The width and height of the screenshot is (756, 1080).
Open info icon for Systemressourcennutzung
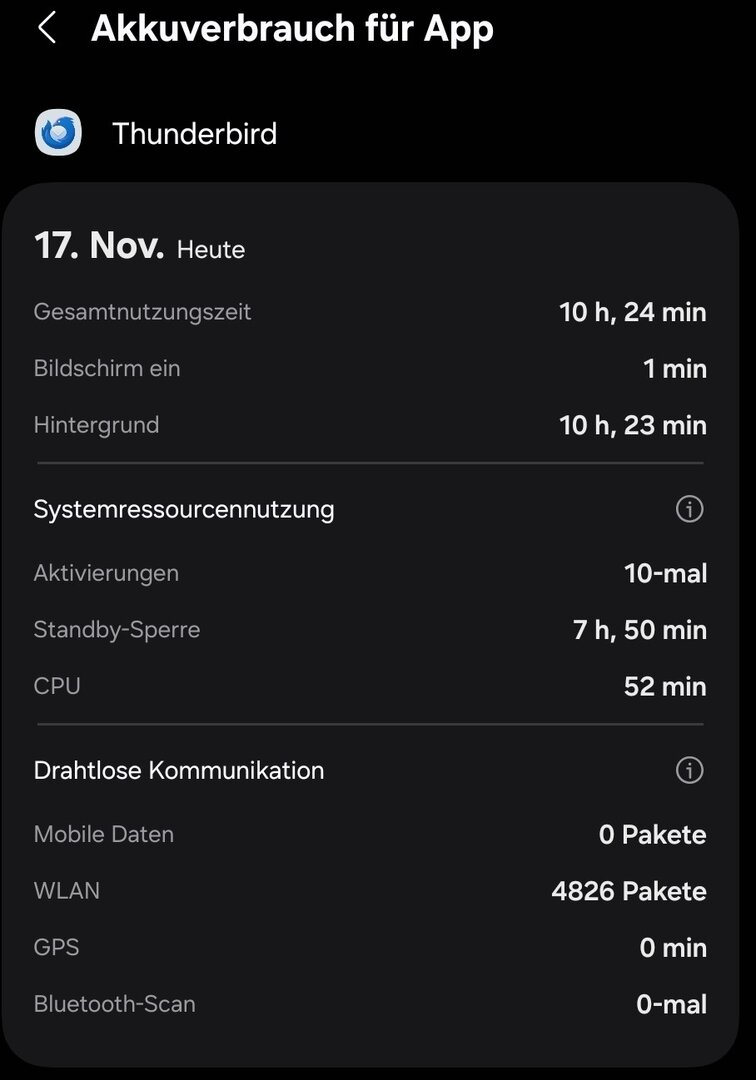coord(689,510)
